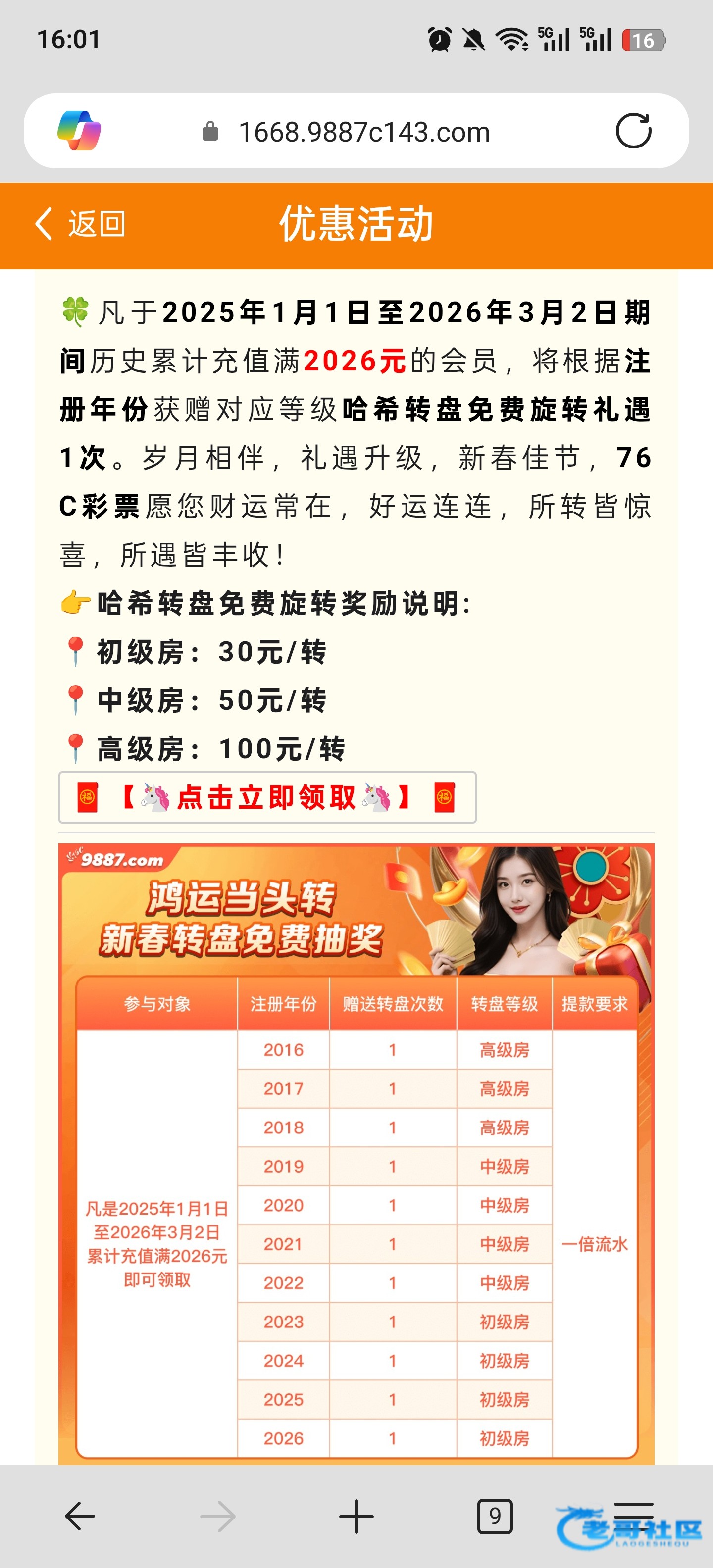713x1568 pixels.
Task: Navigate back with the browser back arrow
Action: pyautogui.click(x=80, y=1516)
